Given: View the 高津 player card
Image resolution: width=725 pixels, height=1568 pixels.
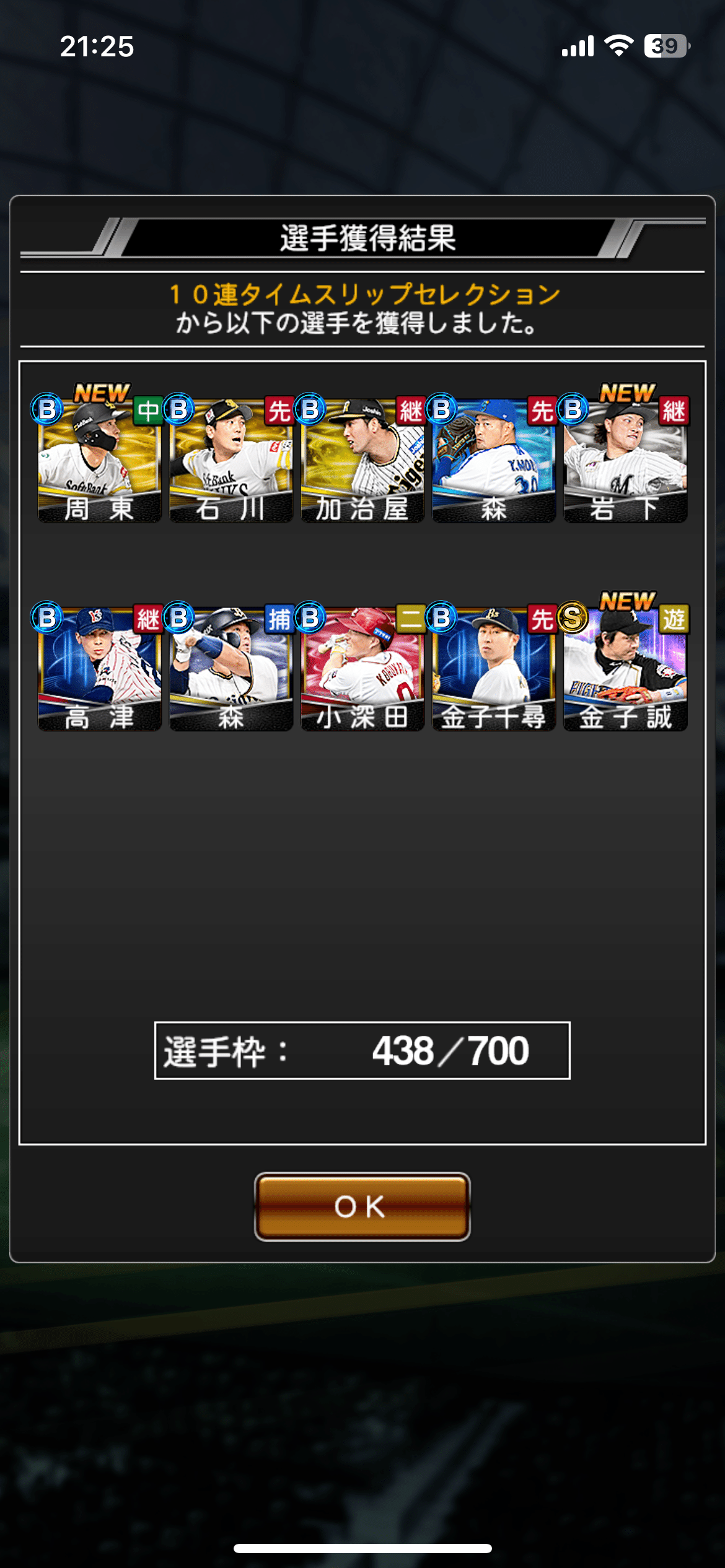Looking at the screenshot, I should point(99,669).
